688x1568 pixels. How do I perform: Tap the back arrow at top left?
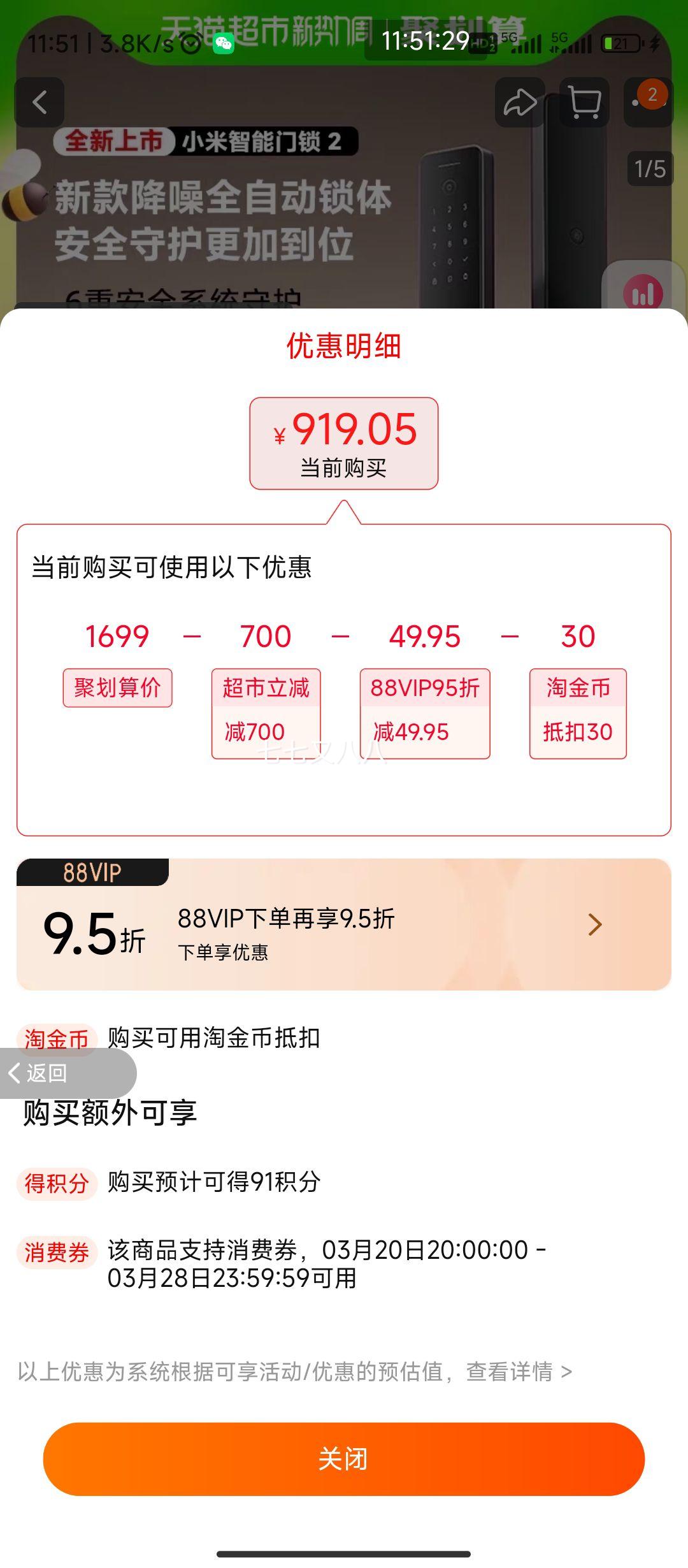point(38,102)
